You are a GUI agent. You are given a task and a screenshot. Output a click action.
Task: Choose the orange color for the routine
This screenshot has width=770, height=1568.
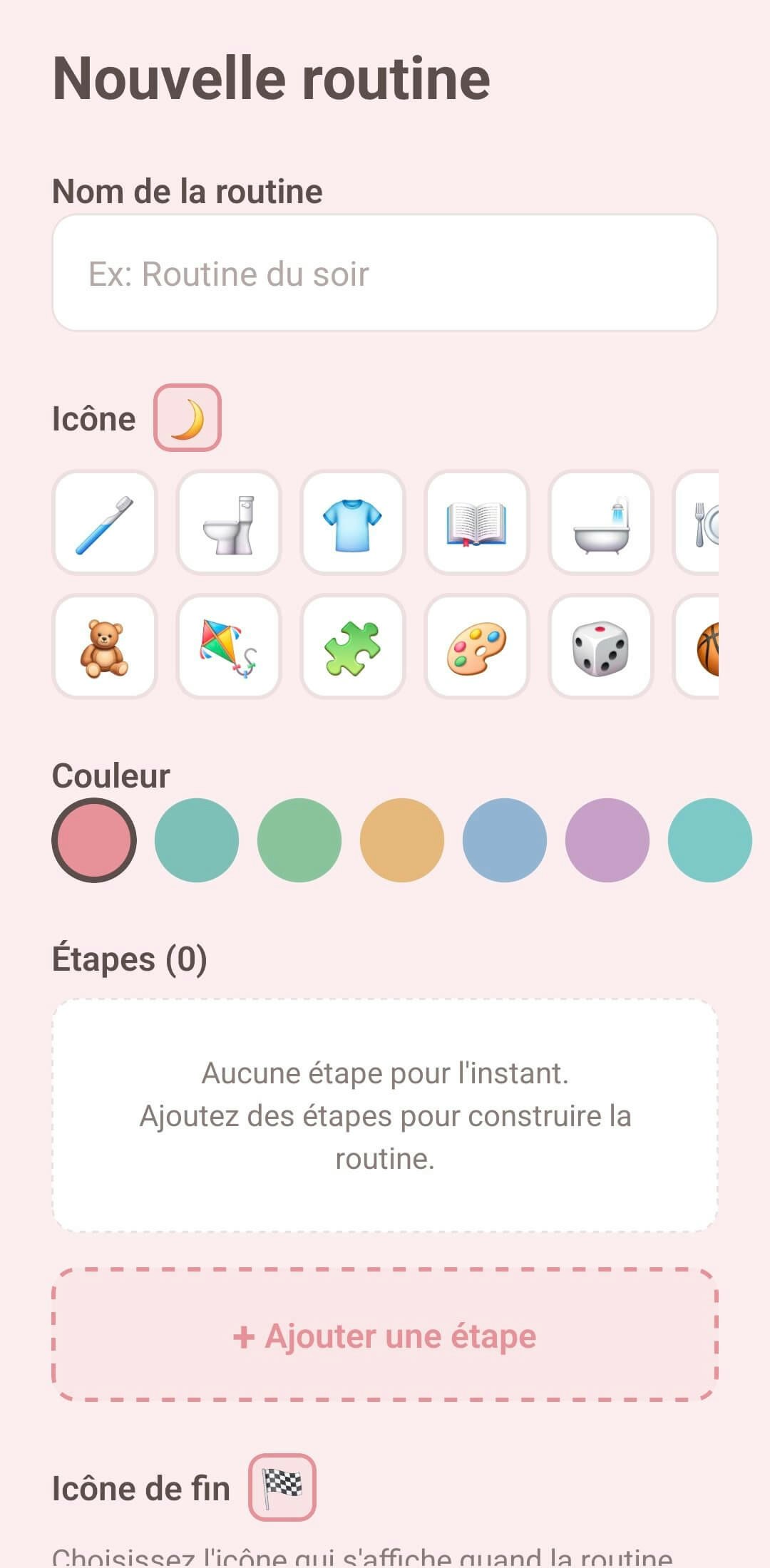pyautogui.click(x=402, y=840)
